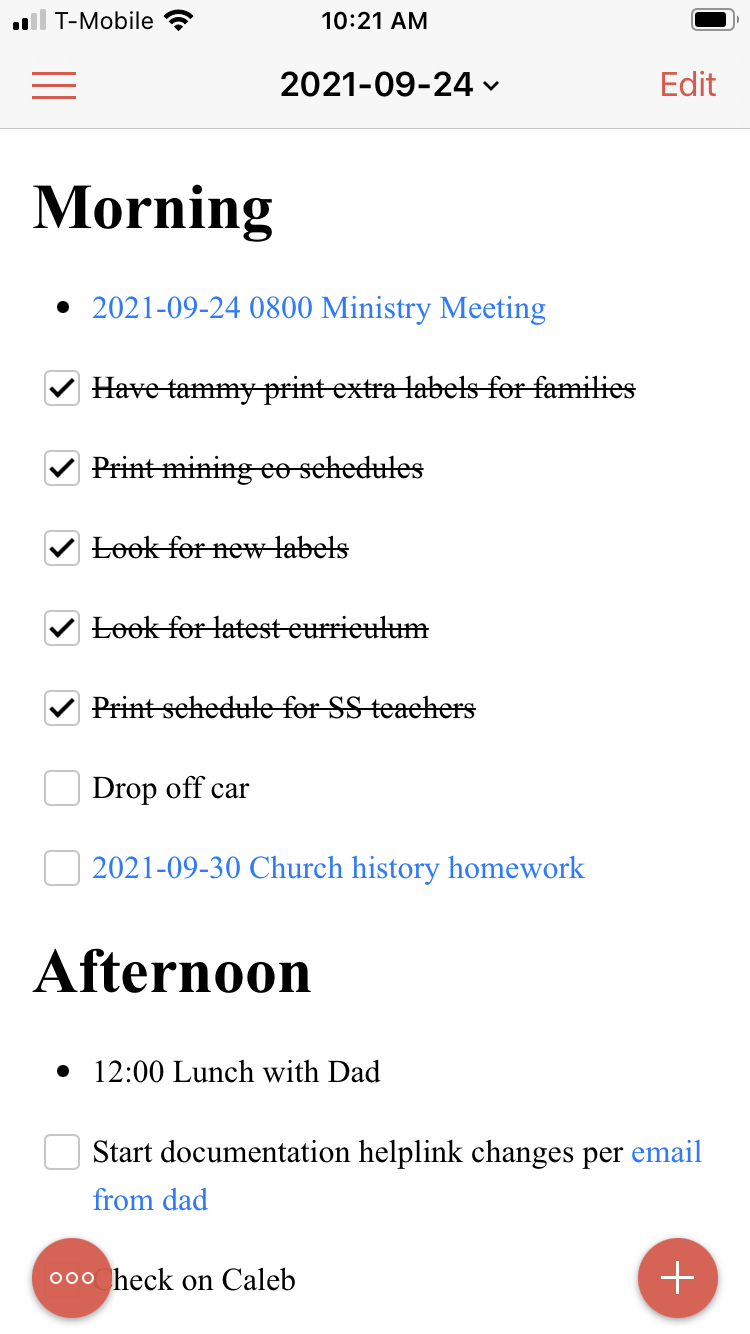Check off "Drop off car"
This screenshot has width=750, height=1334.
(x=62, y=788)
